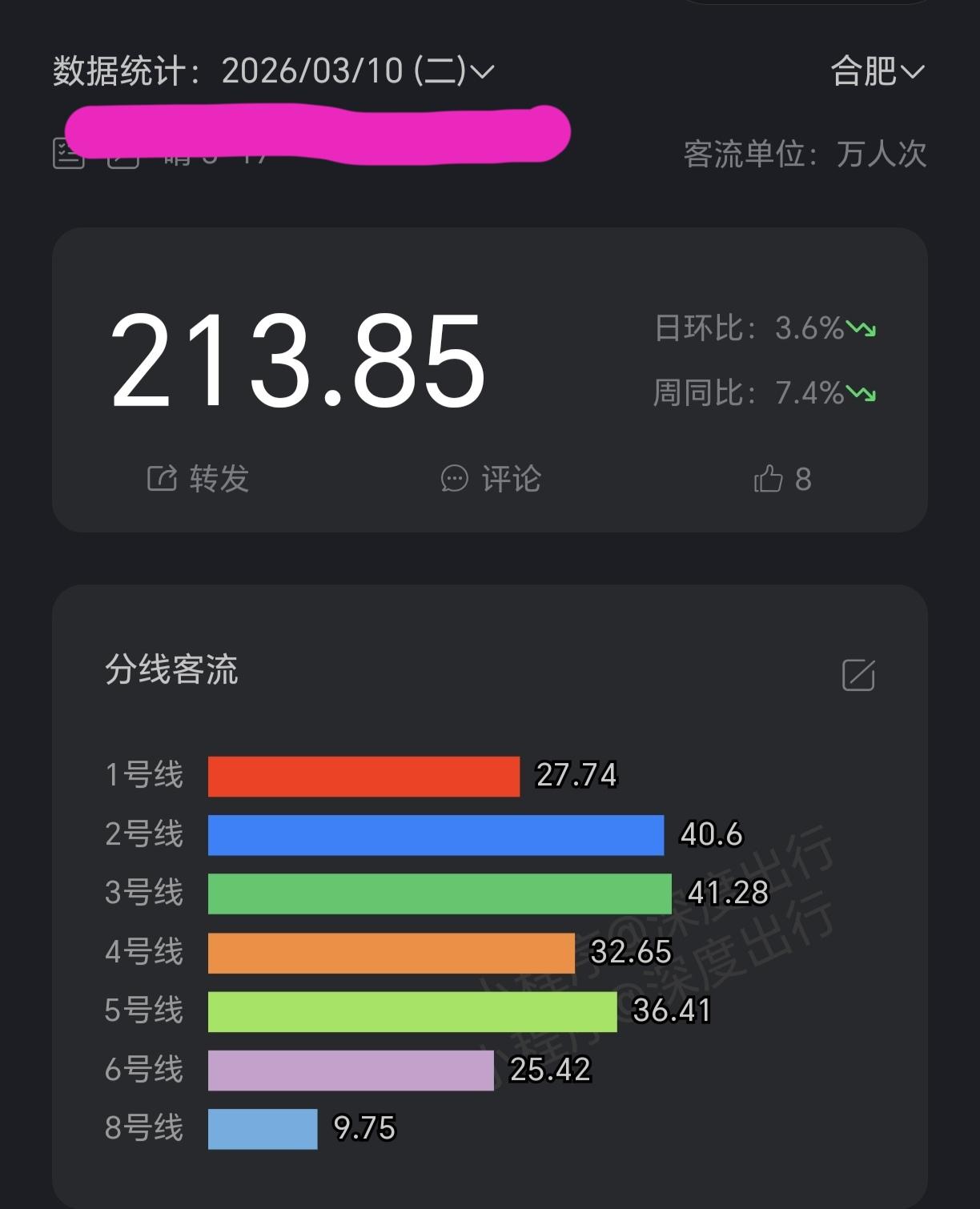Image resolution: width=980 pixels, height=1209 pixels.
Task: Tap the 评论 comment bubble icon
Action: pos(455,478)
